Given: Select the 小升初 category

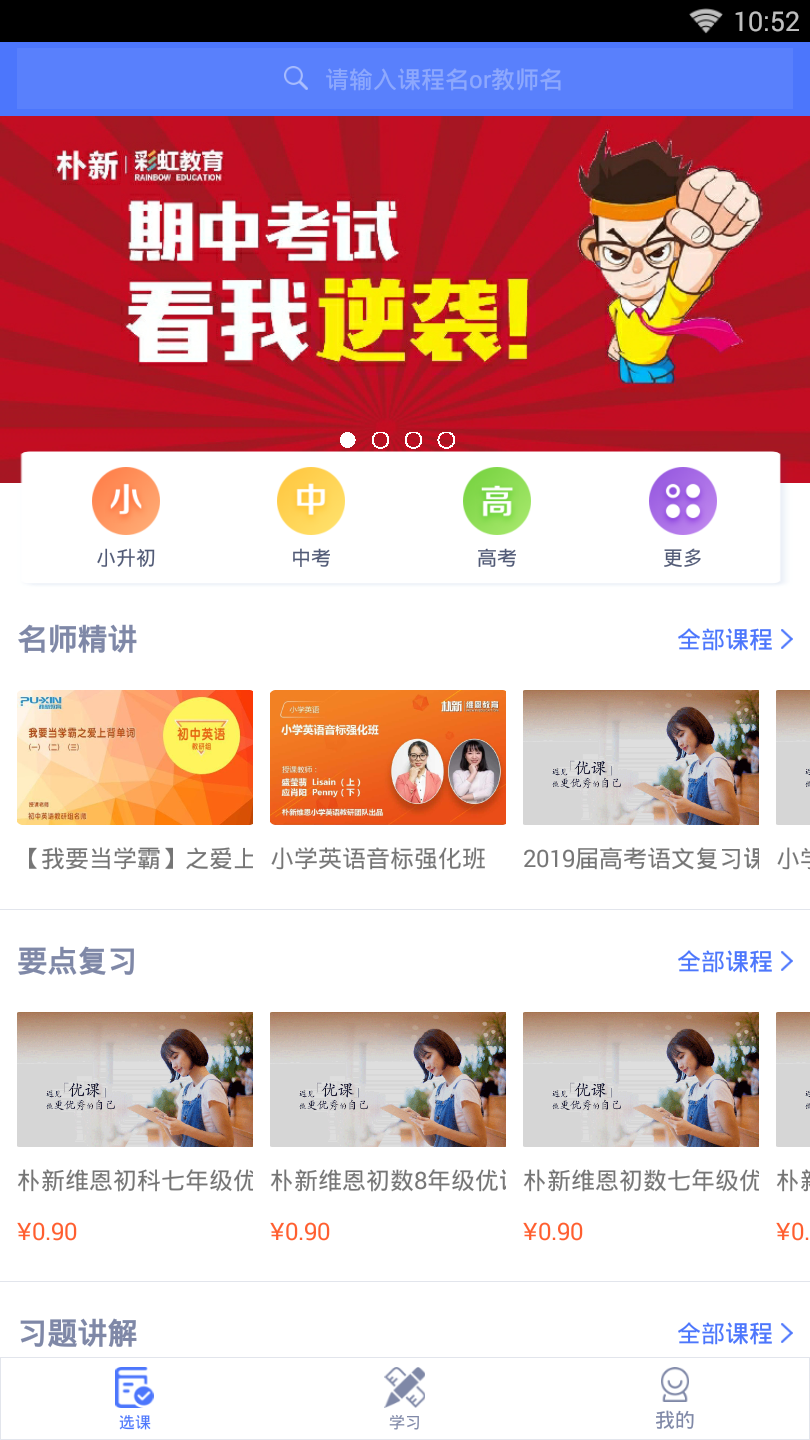Looking at the screenshot, I should click(x=126, y=516).
